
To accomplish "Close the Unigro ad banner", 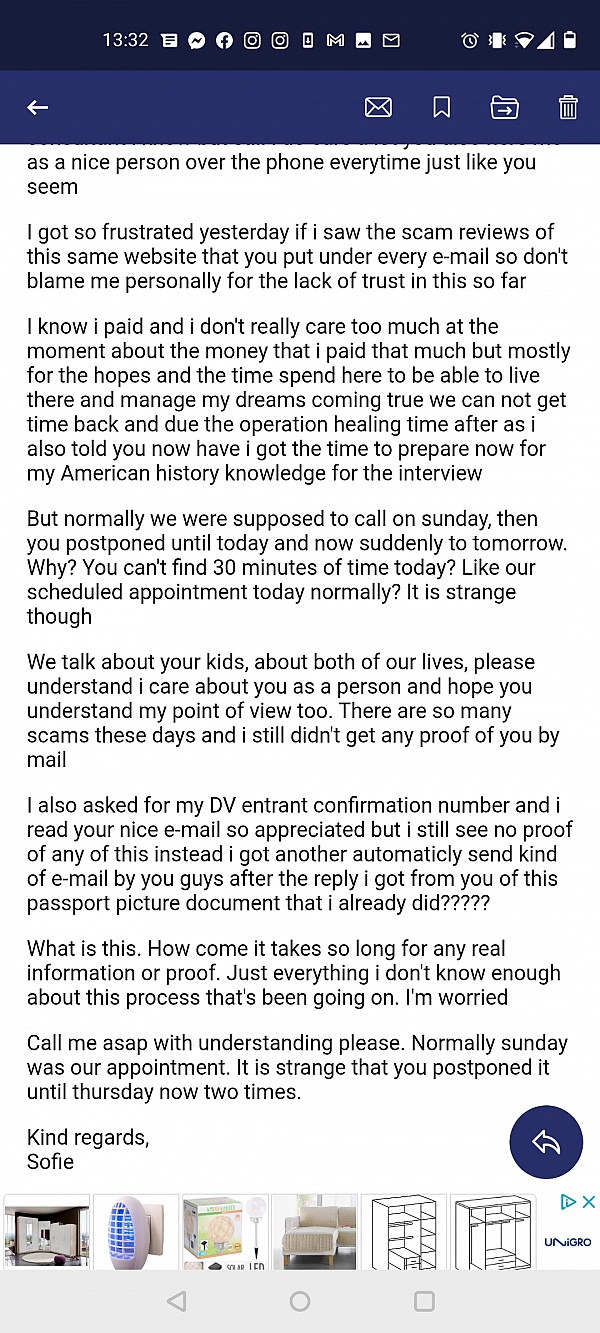I will click(589, 1202).
